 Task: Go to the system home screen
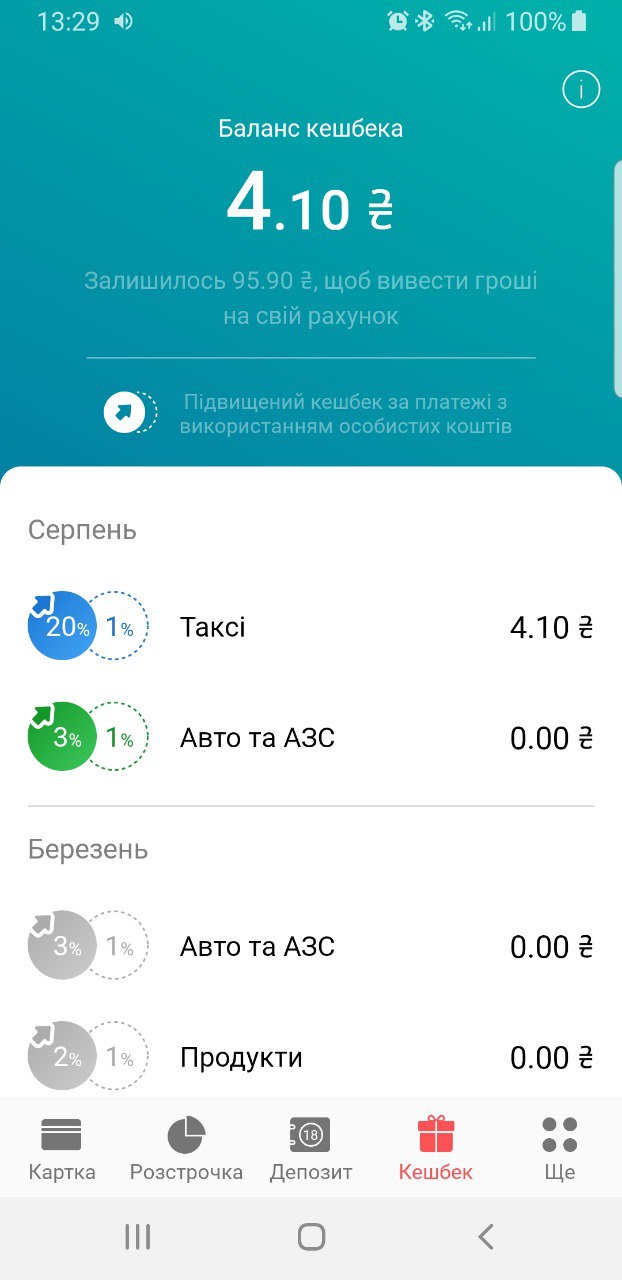click(311, 1237)
